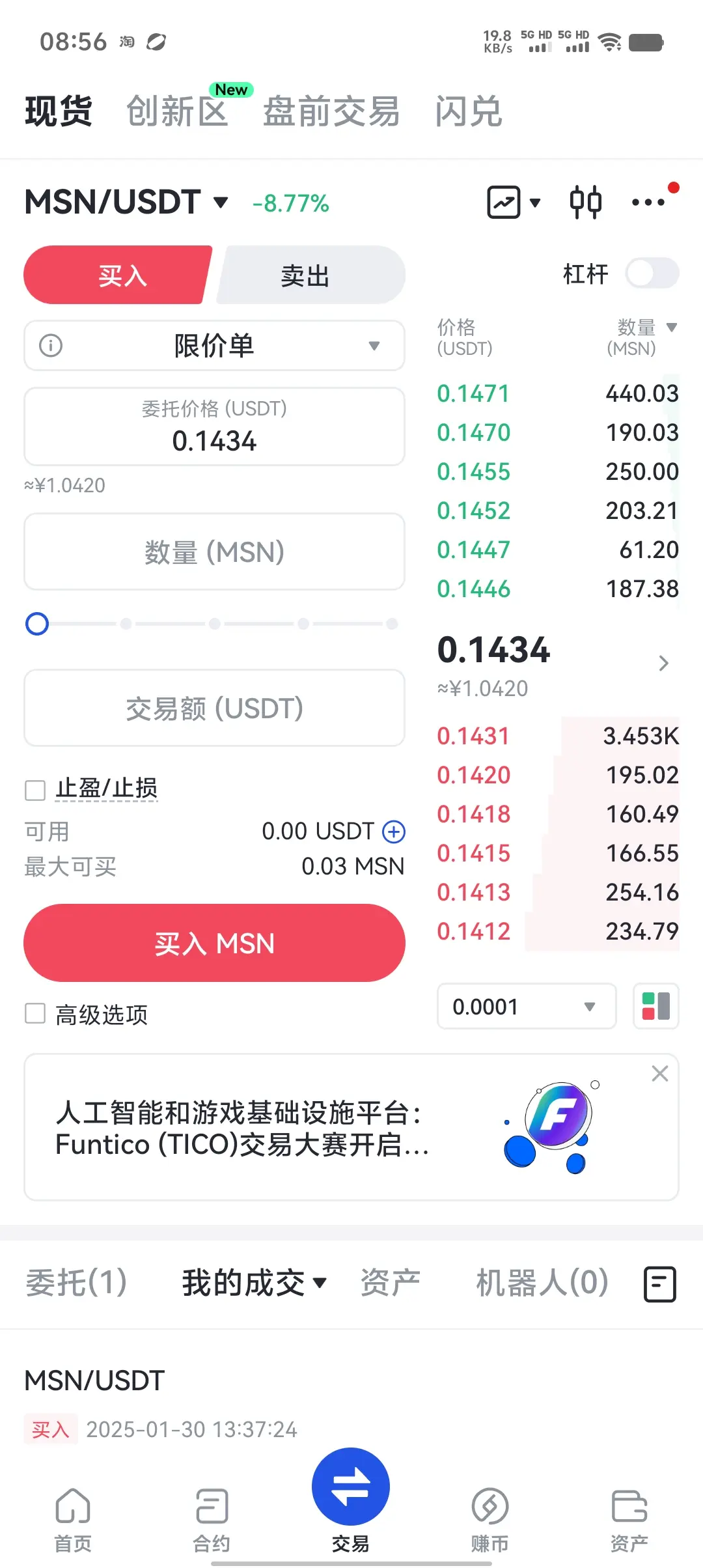The height and width of the screenshot is (1568, 703).
Task: Open the MSN/USDT trading pair selector
Action: coord(126,203)
